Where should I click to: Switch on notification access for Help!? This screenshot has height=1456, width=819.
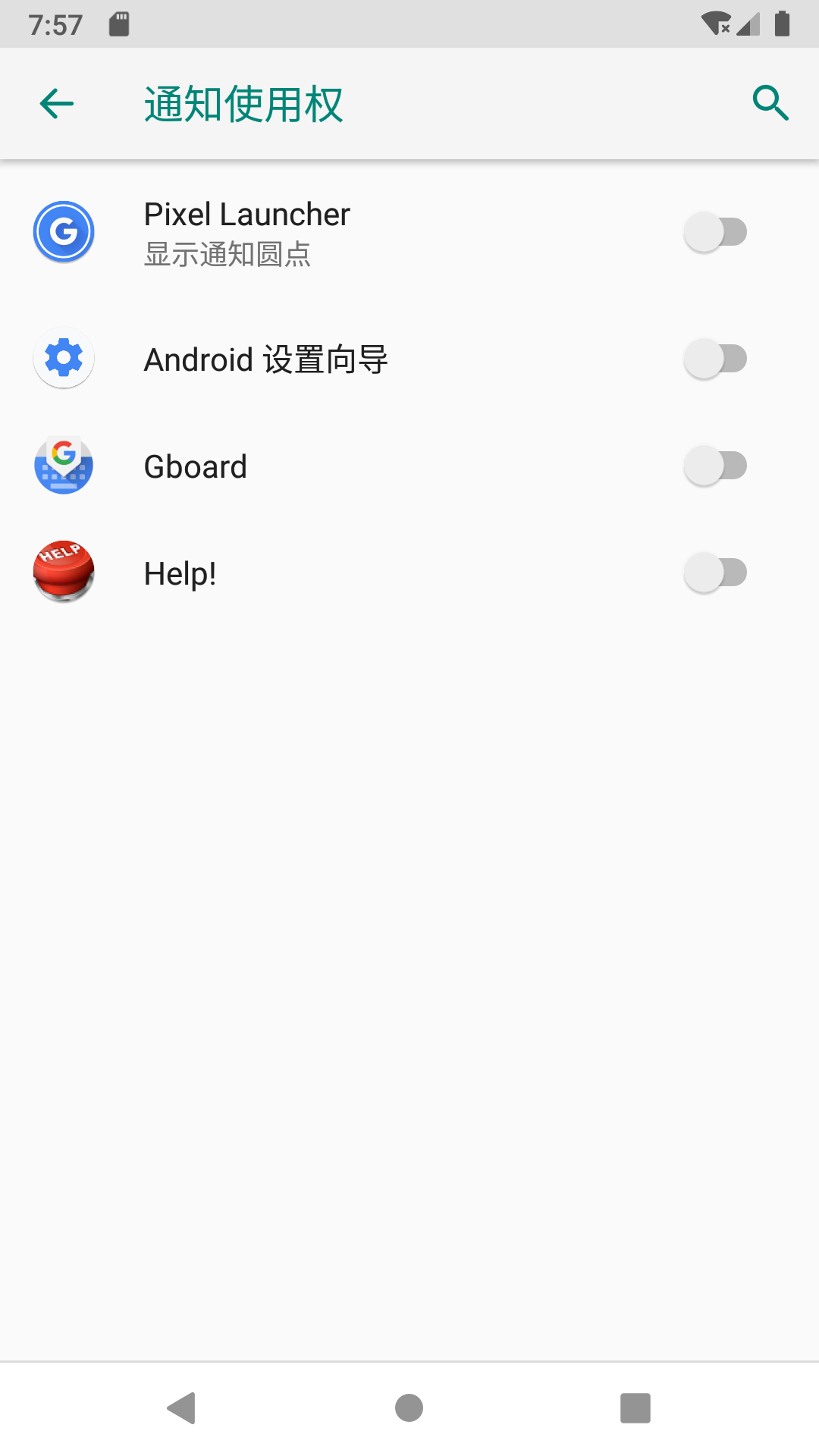click(715, 573)
